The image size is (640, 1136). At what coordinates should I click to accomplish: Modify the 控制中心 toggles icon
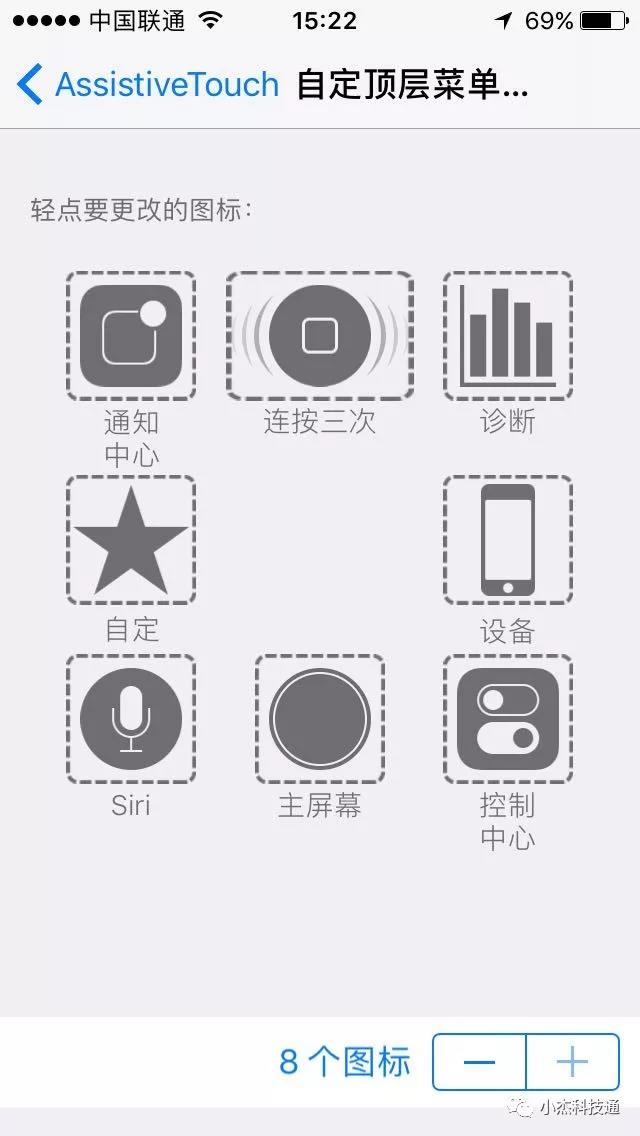(x=508, y=719)
